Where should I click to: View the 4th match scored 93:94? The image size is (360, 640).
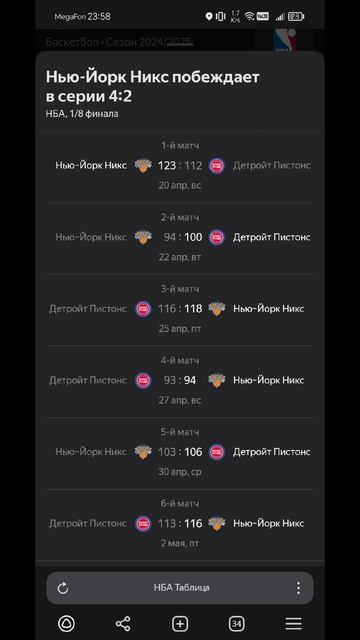(180, 382)
